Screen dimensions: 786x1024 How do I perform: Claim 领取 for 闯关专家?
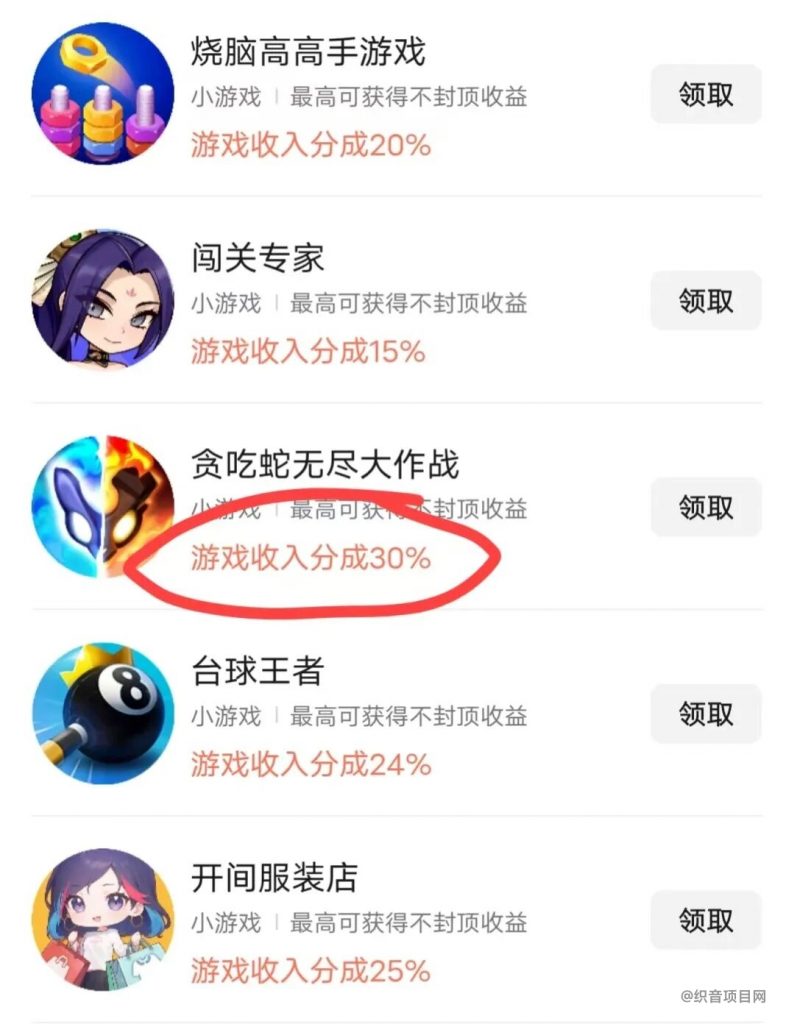tap(705, 301)
